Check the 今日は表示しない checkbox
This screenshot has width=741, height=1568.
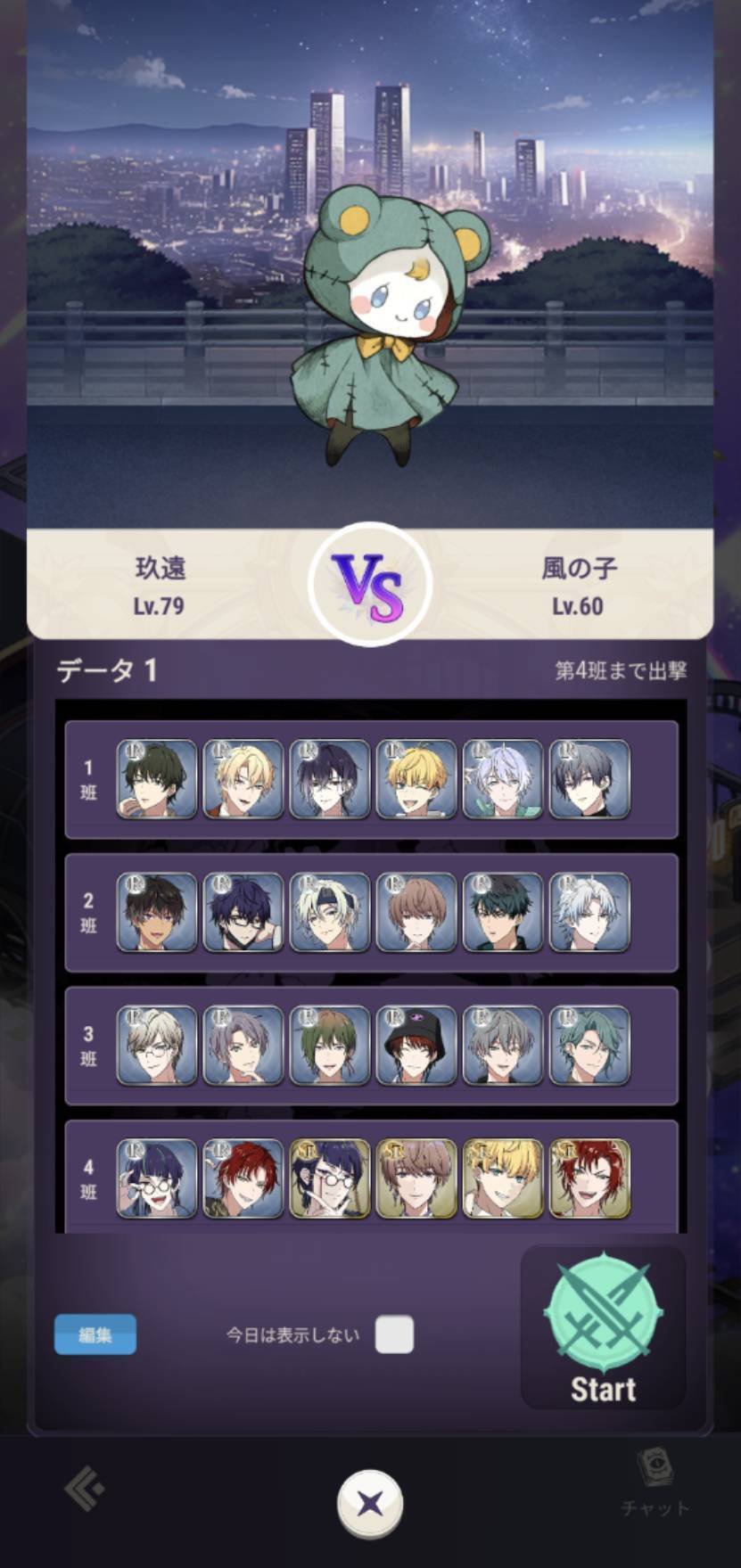click(x=394, y=1334)
